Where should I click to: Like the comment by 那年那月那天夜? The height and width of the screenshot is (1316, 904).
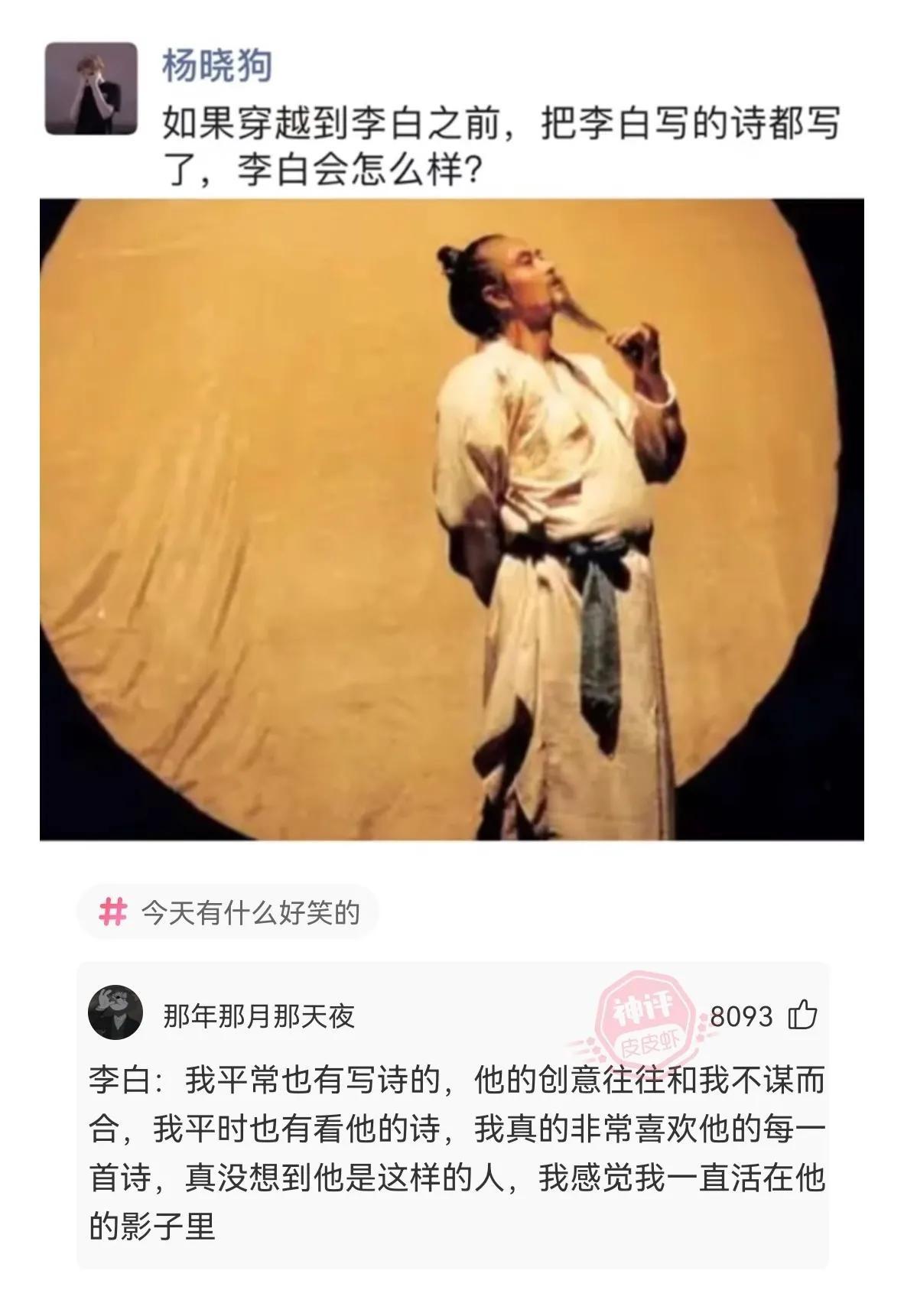click(x=802, y=1015)
